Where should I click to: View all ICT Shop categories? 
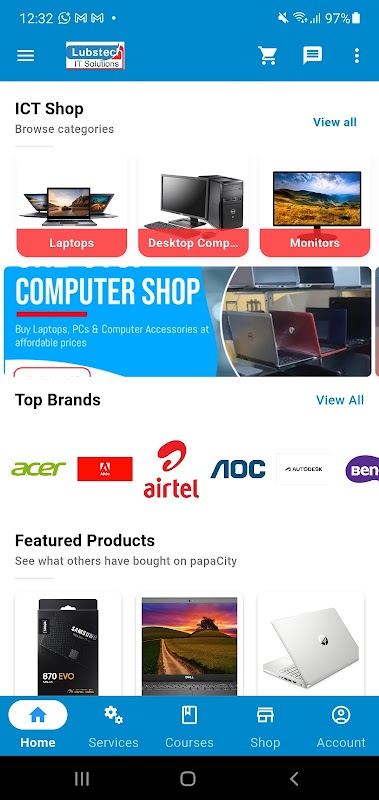tap(335, 122)
